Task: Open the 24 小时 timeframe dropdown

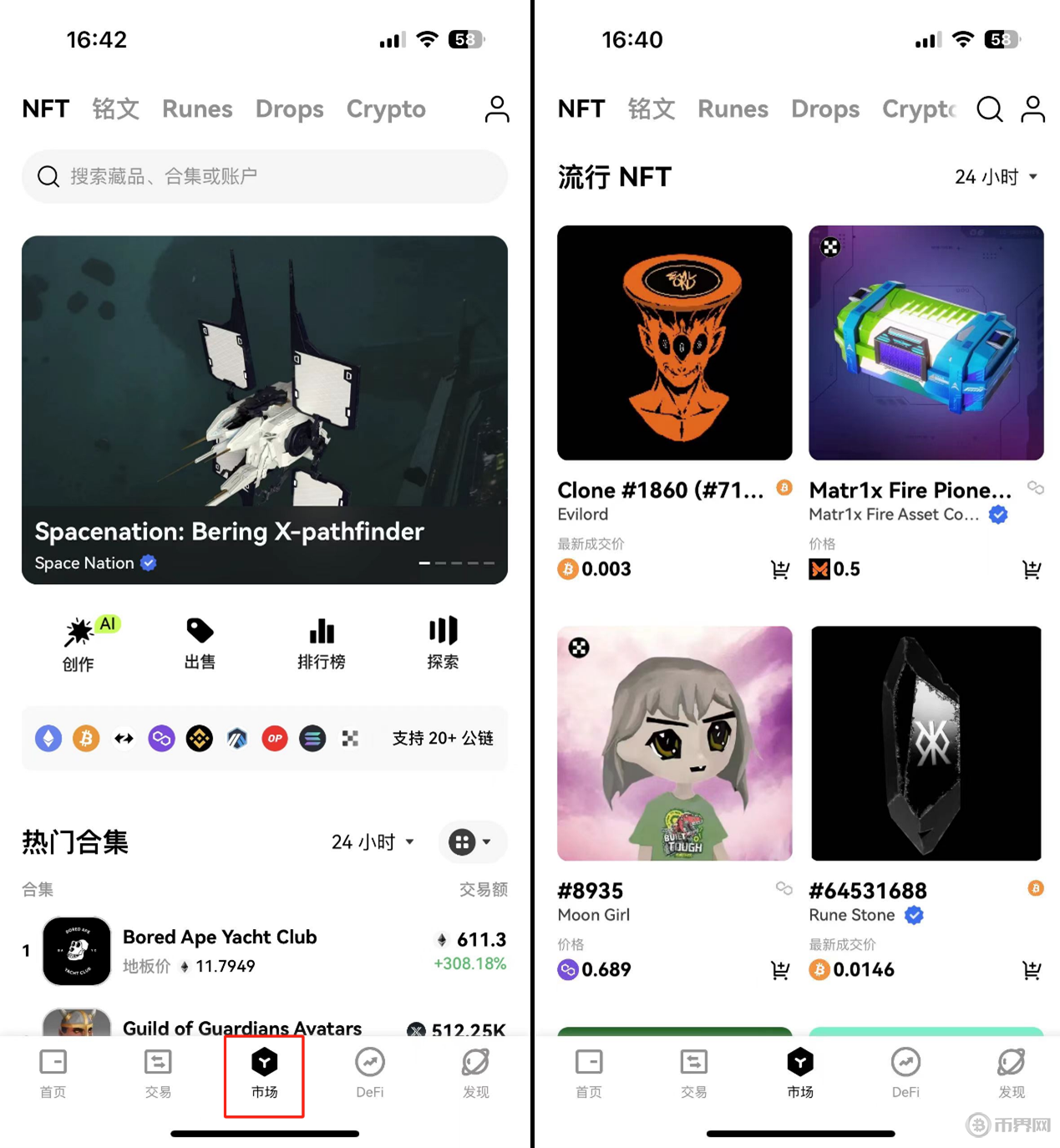Action: point(373,842)
